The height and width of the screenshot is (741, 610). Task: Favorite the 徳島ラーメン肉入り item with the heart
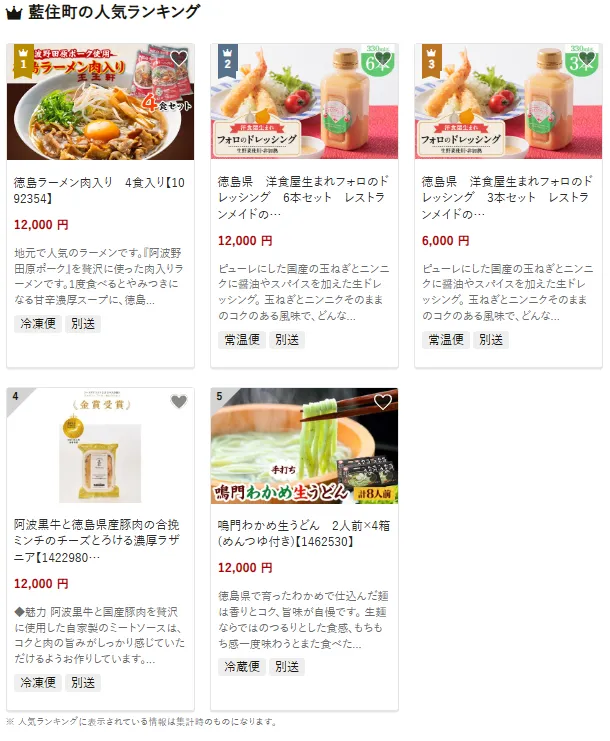coord(179,58)
